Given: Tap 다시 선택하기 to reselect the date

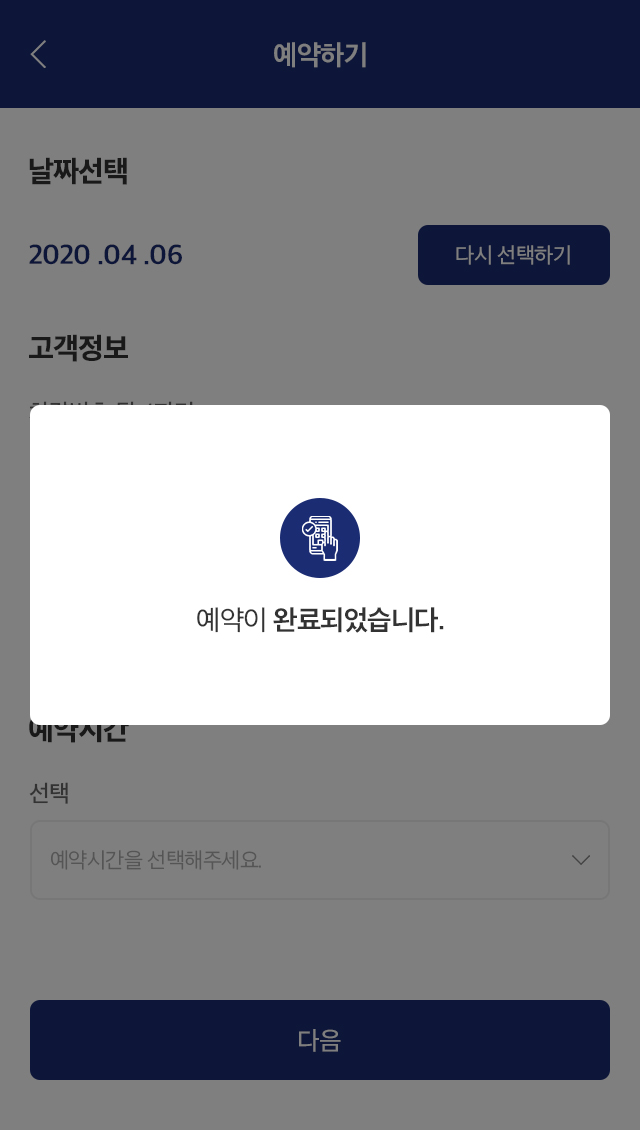Looking at the screenshot, I should pyautogui.click(x=513, y=255).
